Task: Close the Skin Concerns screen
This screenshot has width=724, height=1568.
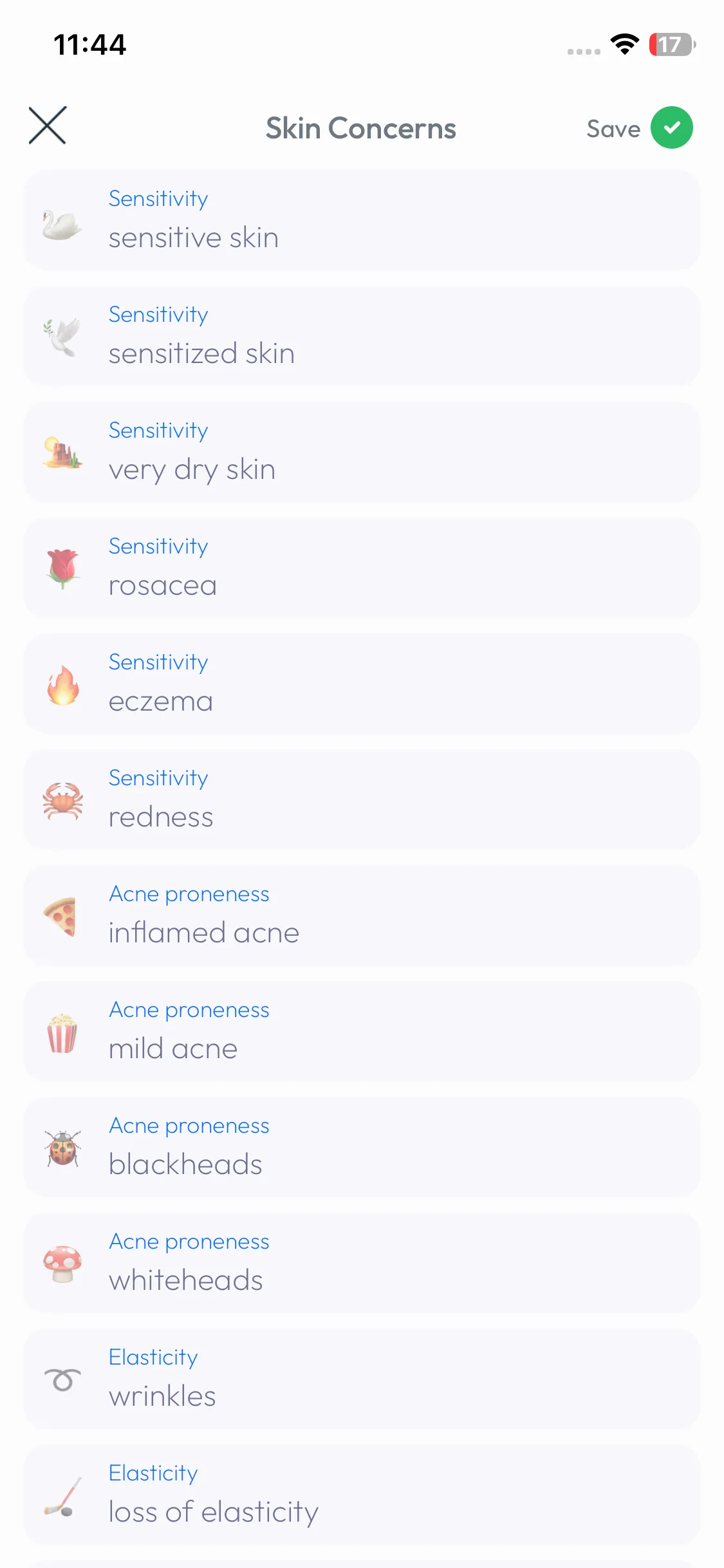Action: (x=48, y=126)
